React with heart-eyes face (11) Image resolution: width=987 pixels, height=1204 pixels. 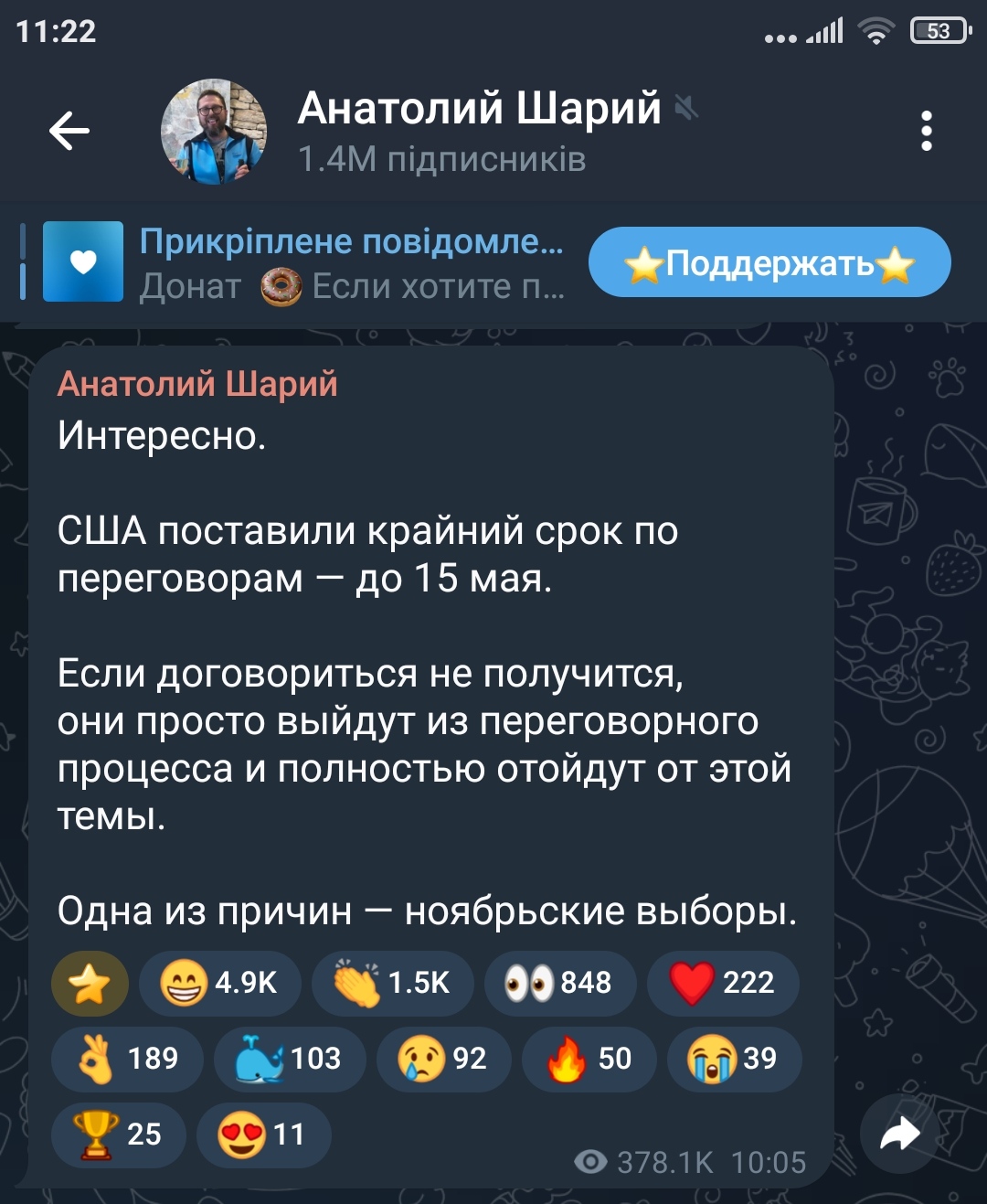point(263,1135)
